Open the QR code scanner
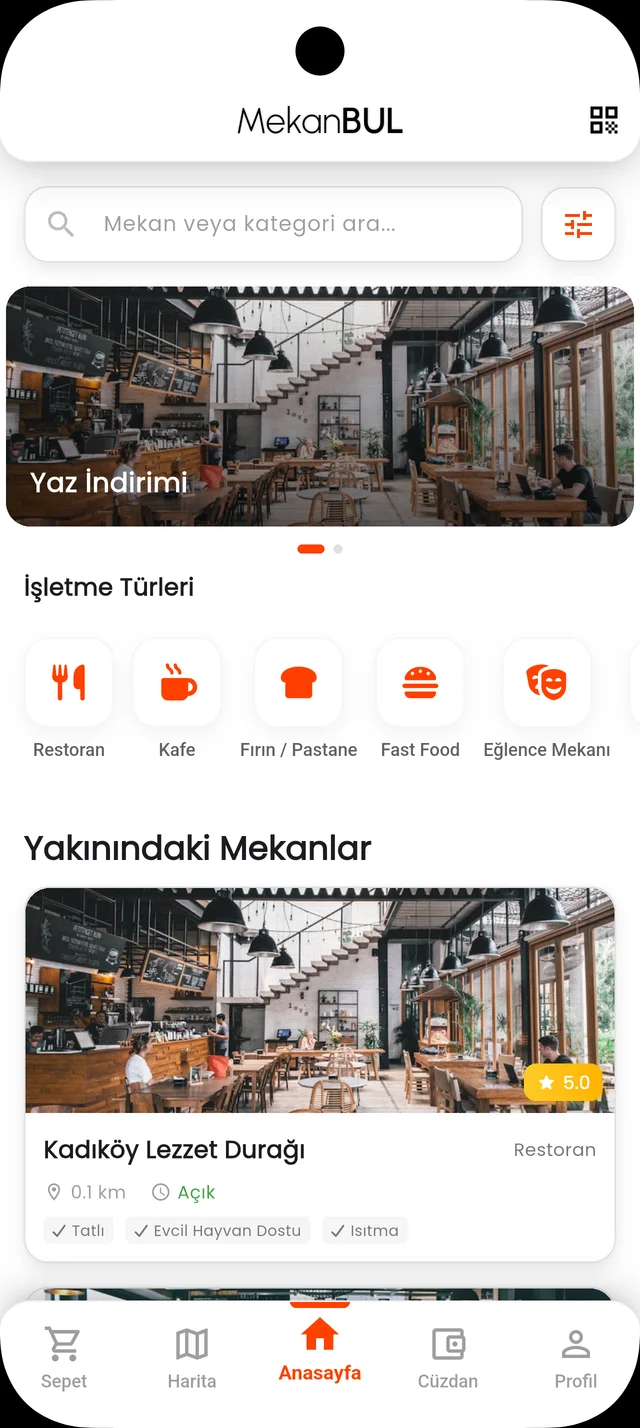This screenshot has width=640, height=1428. click(x=603, y=120)
